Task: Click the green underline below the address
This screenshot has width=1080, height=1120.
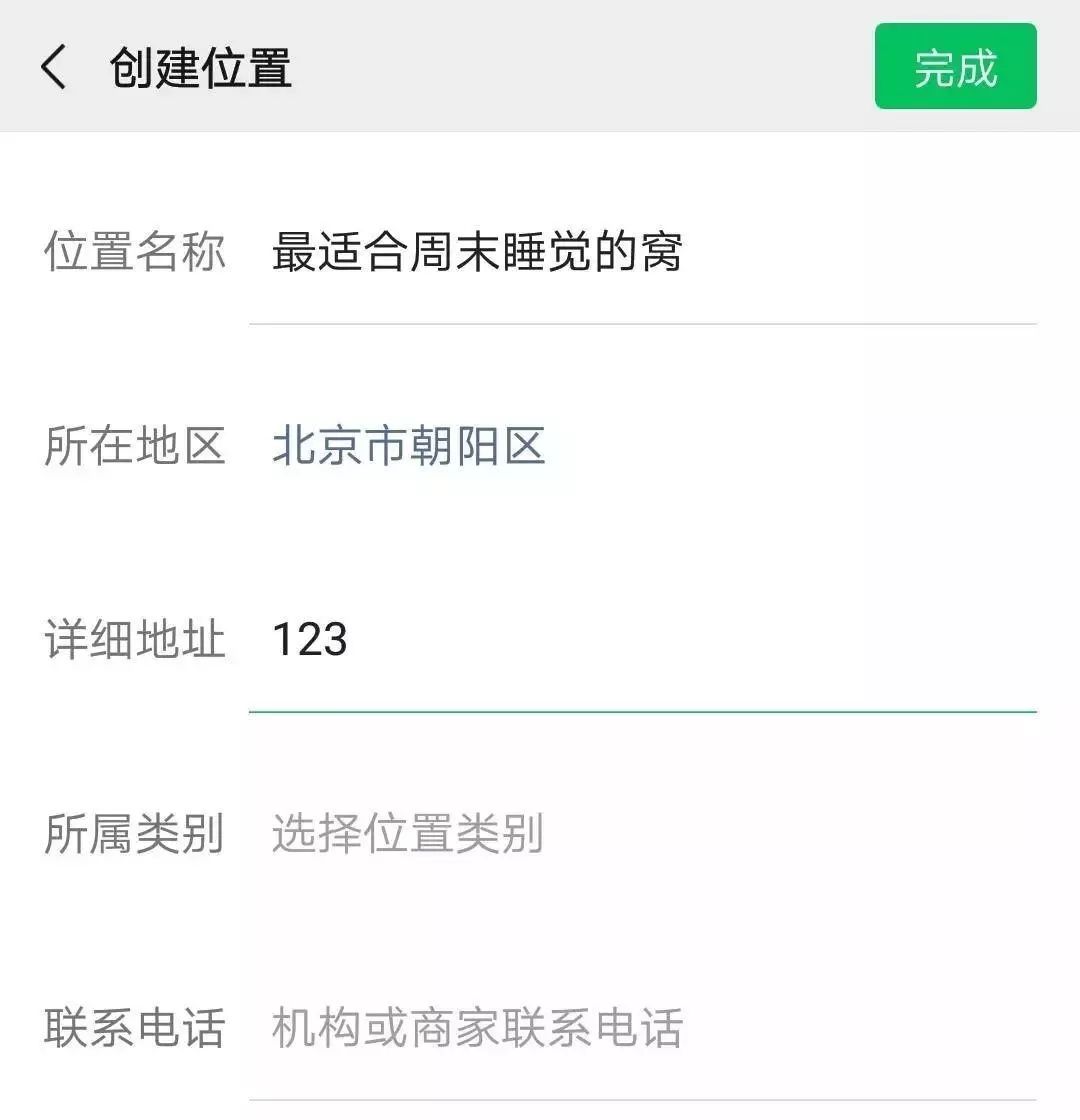Action: click(640, 713)
